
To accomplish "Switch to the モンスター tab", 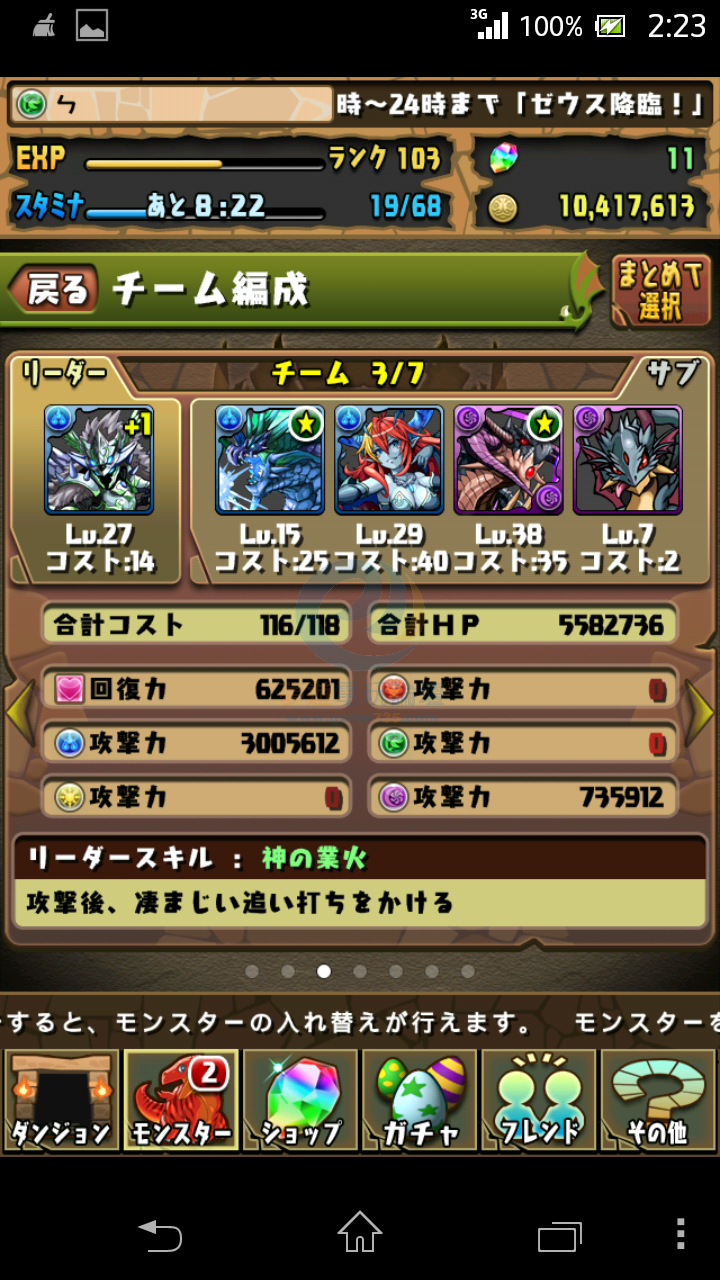I will pos(180,1100).
